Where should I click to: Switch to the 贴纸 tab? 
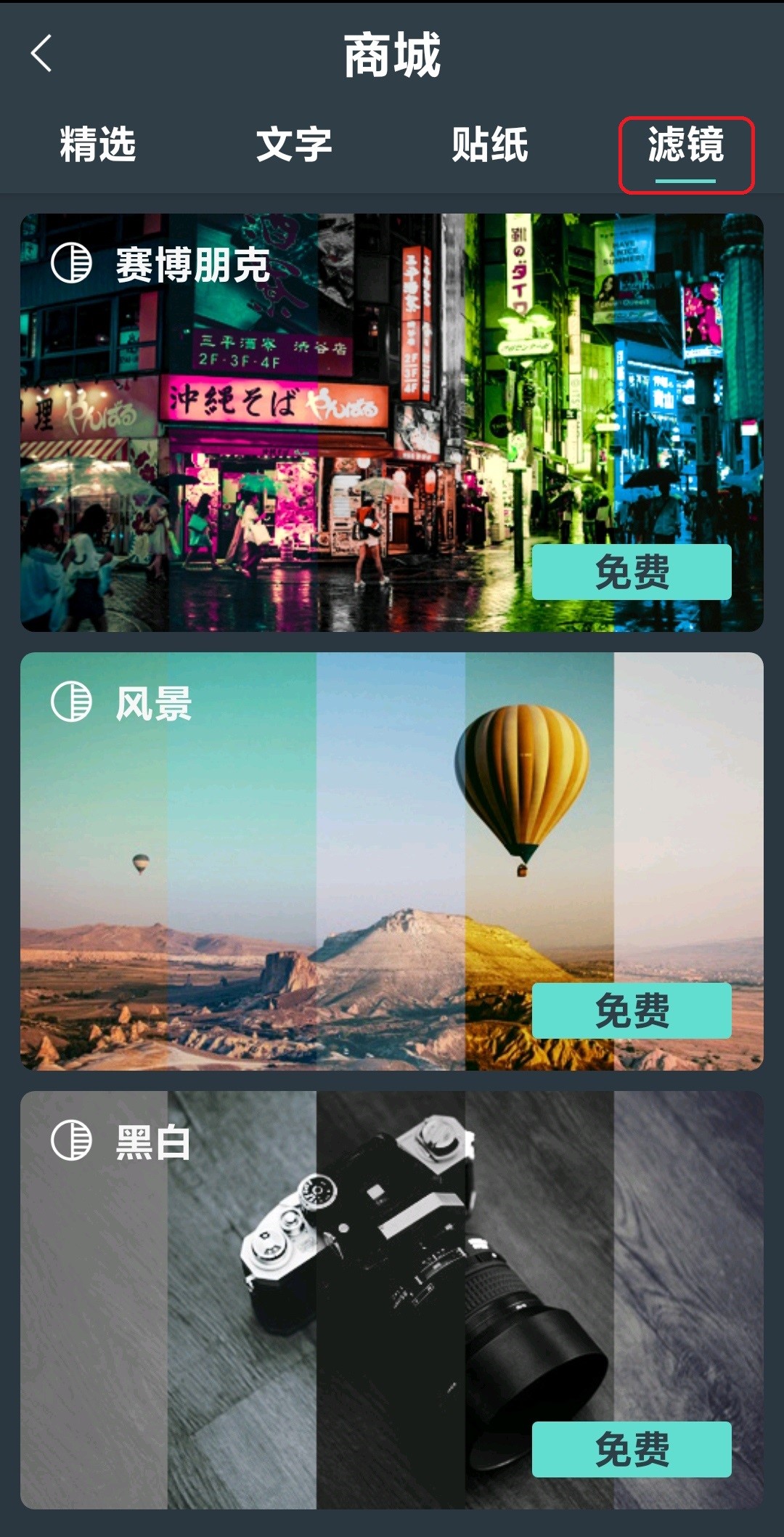pos(490,144)
